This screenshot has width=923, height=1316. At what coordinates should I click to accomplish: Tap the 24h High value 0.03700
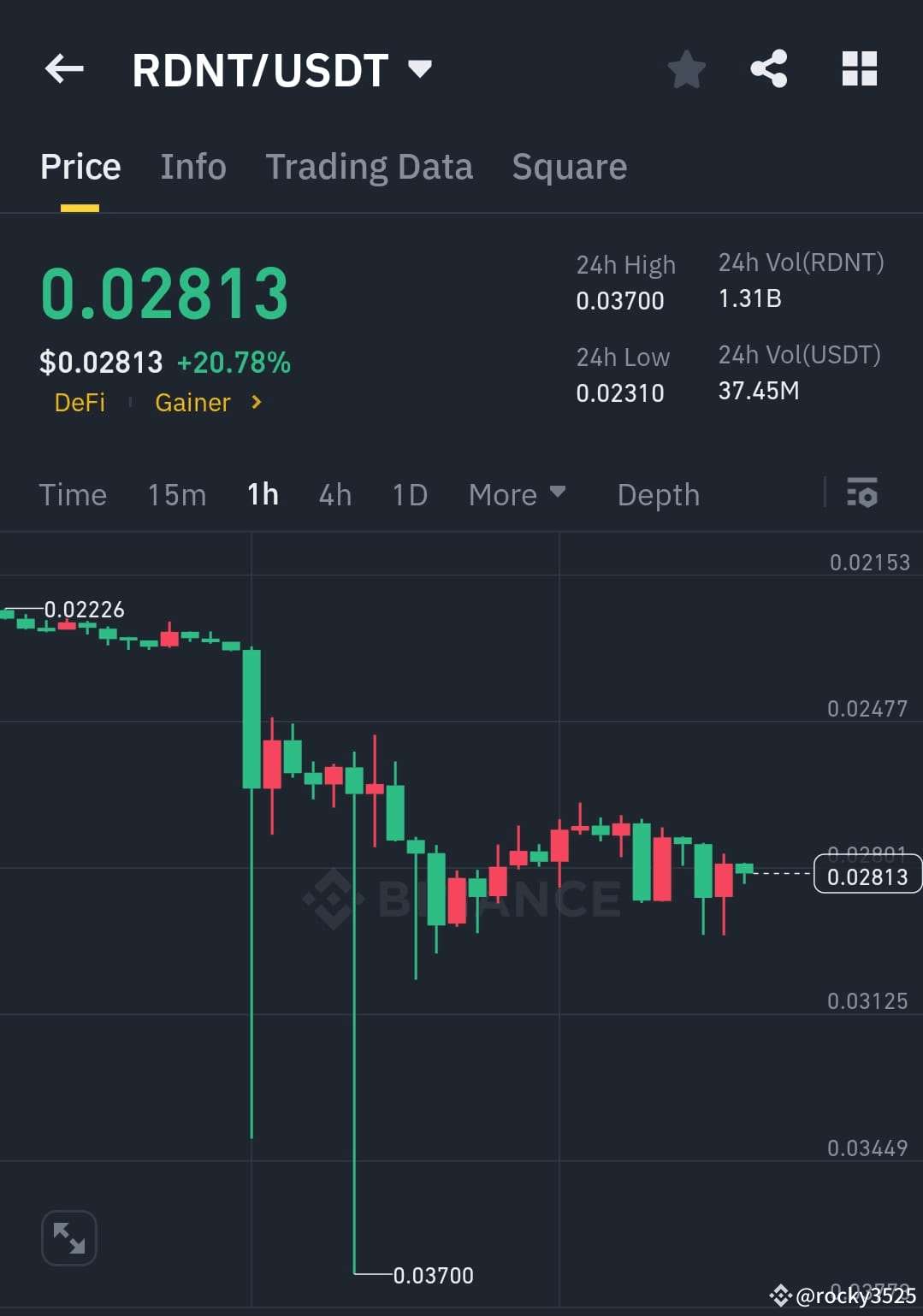click(x=619, y=300)
